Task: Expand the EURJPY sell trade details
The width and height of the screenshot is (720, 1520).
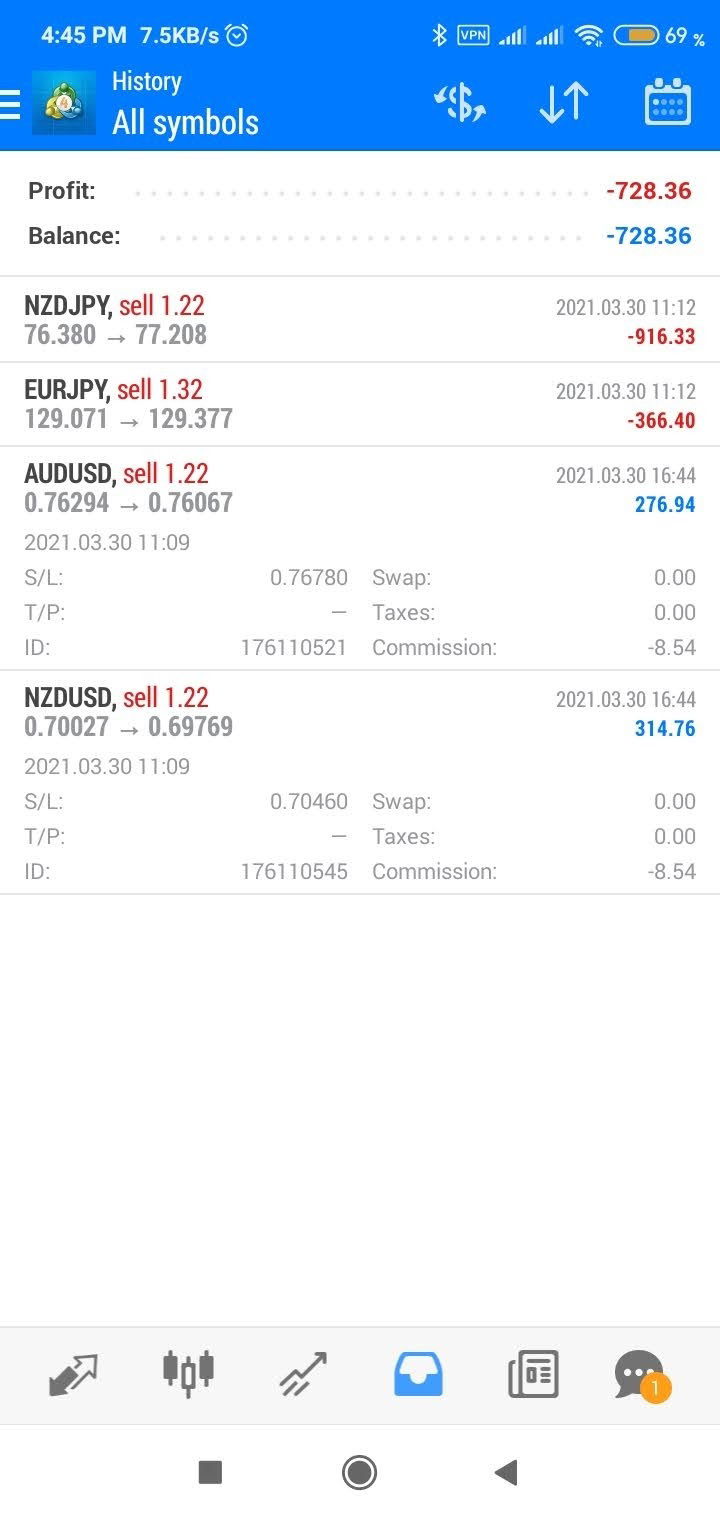Action: pyautogui.click(x=359, y=404)
